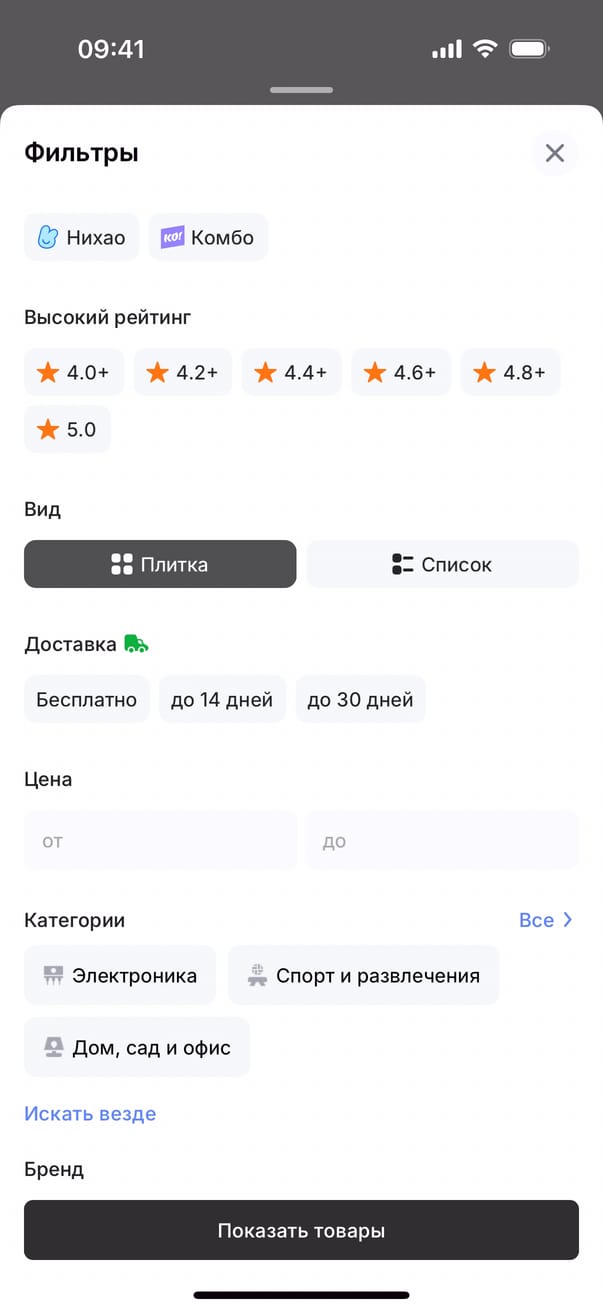Switch view to Плитка

coord(160,564)
